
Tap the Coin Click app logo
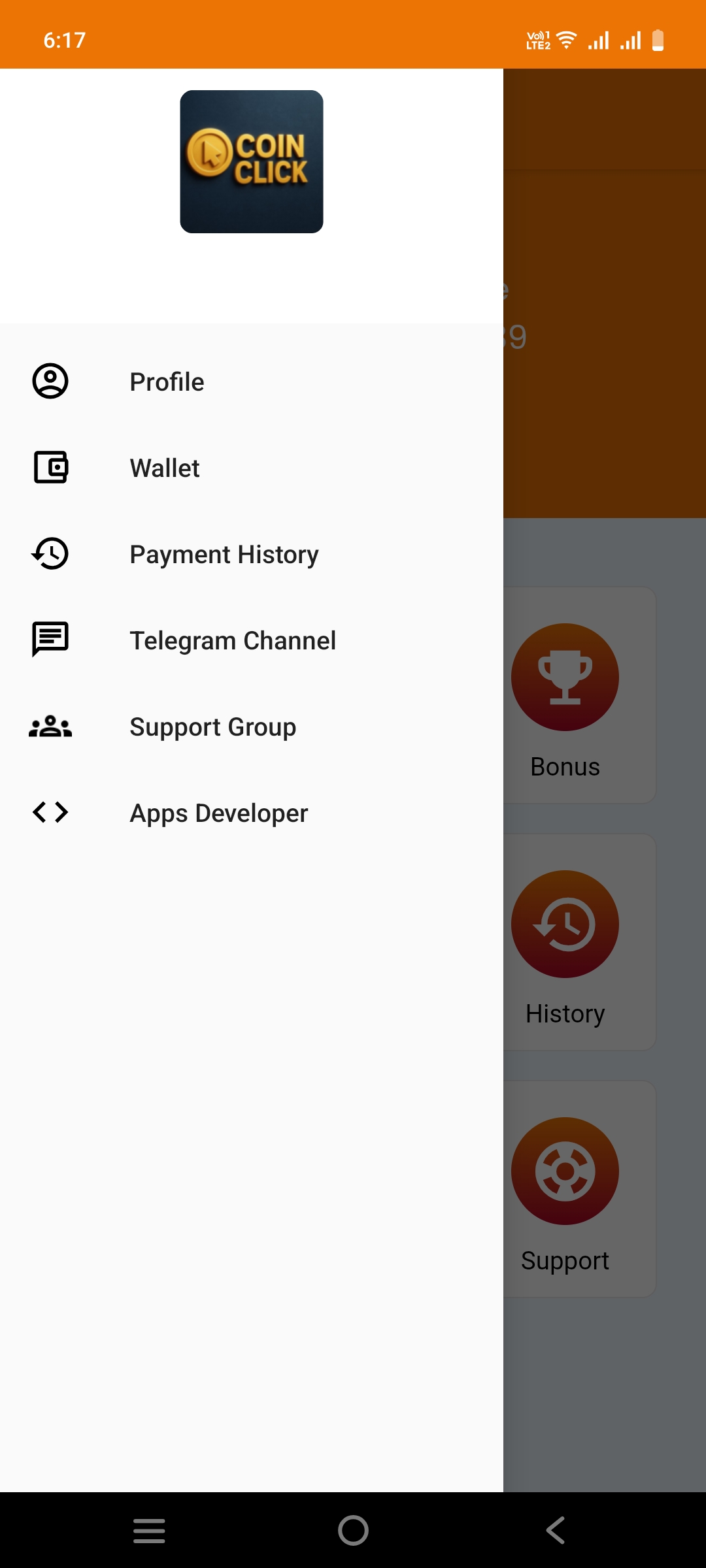pyautogui.click(x=251, y=161)
